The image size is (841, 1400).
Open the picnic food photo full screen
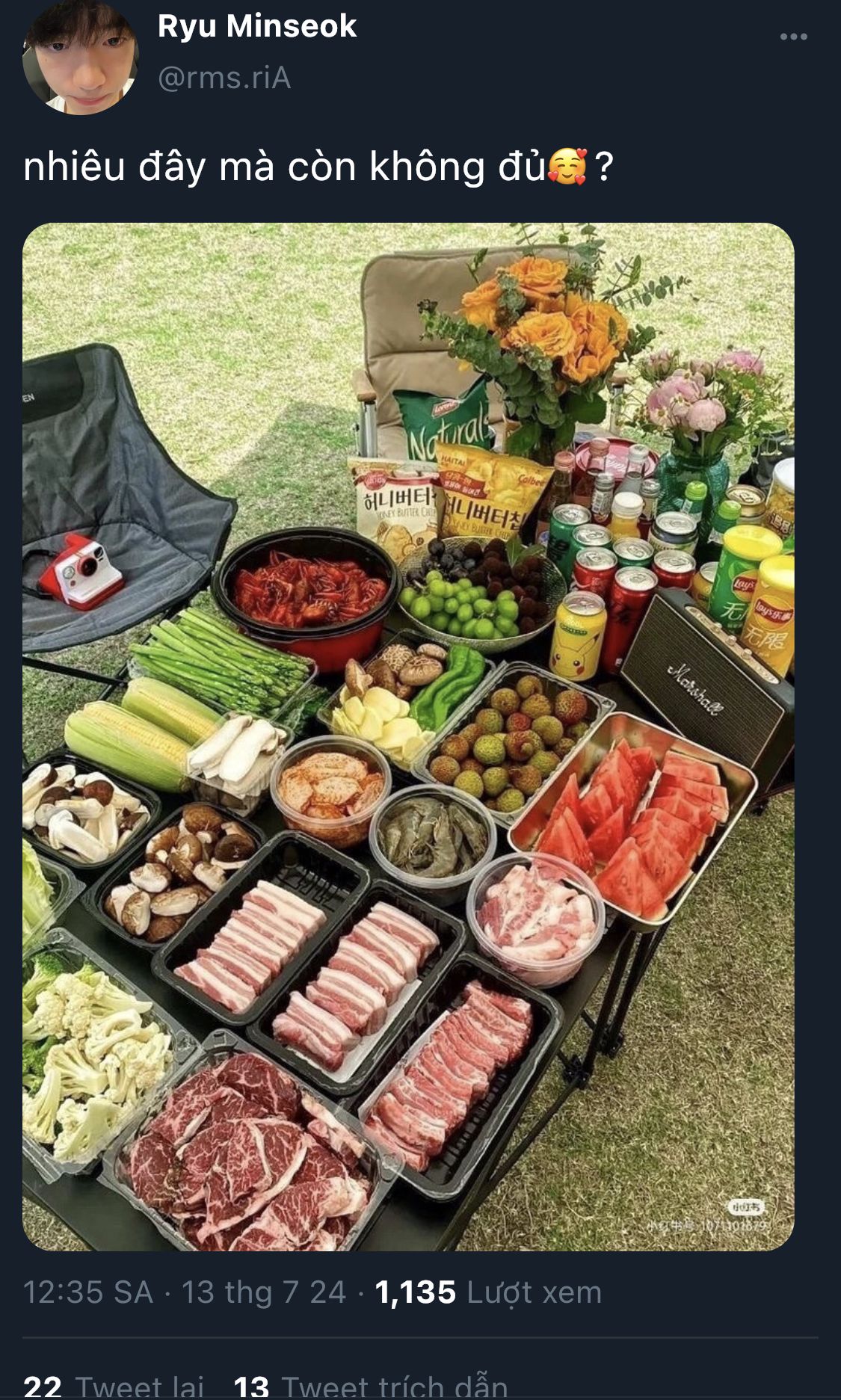(x=408, y=736)
